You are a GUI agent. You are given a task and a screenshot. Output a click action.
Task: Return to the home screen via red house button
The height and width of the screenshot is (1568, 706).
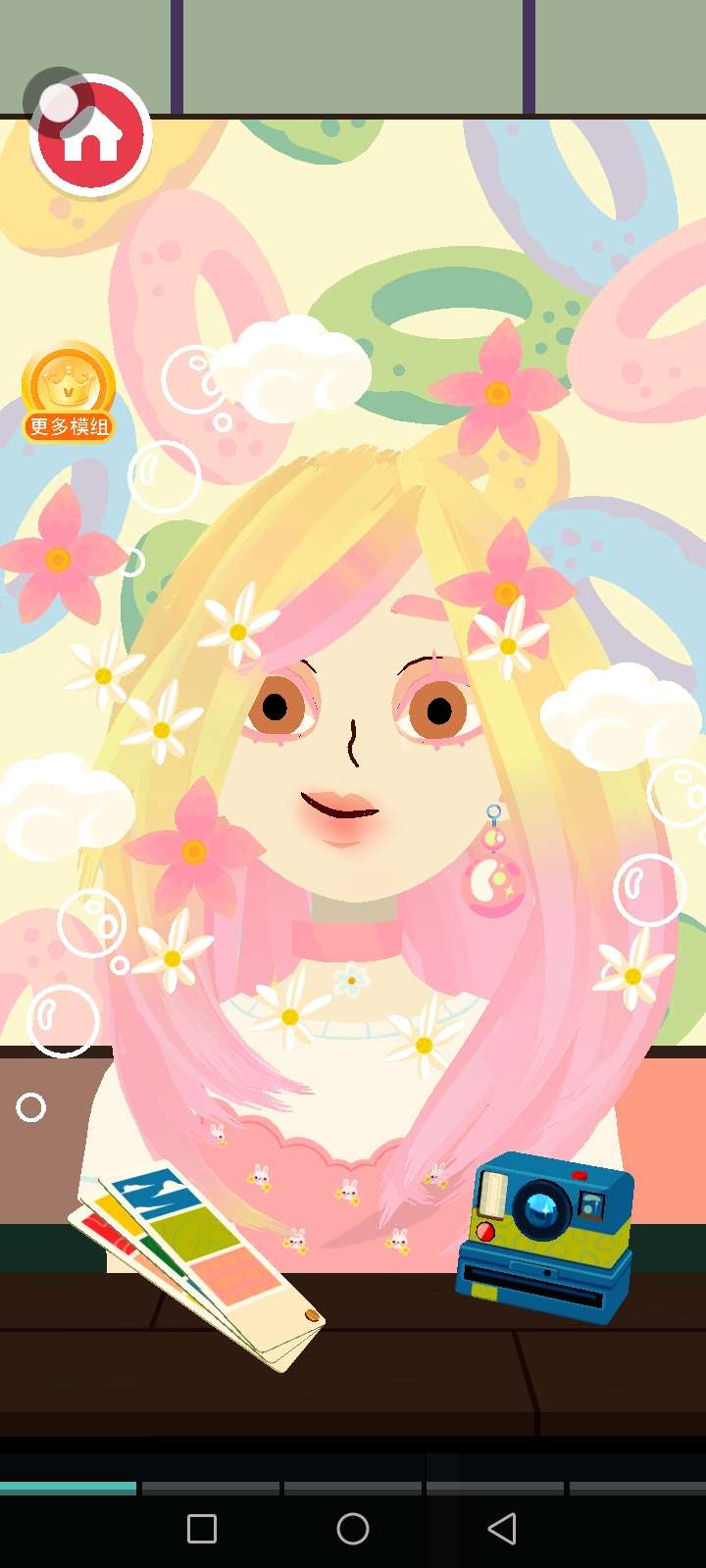pos(91,135)
